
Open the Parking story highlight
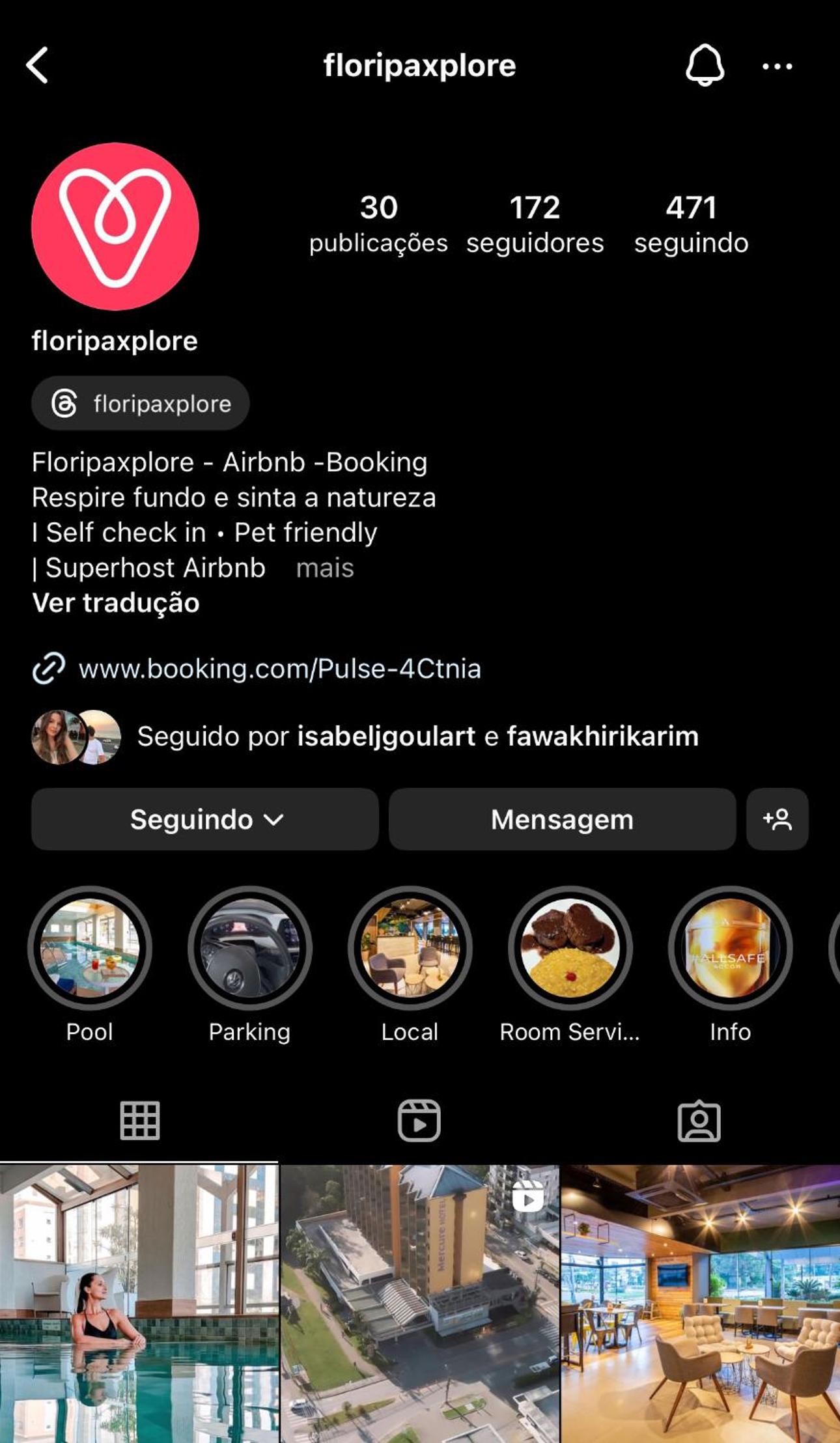click(249, 948)
